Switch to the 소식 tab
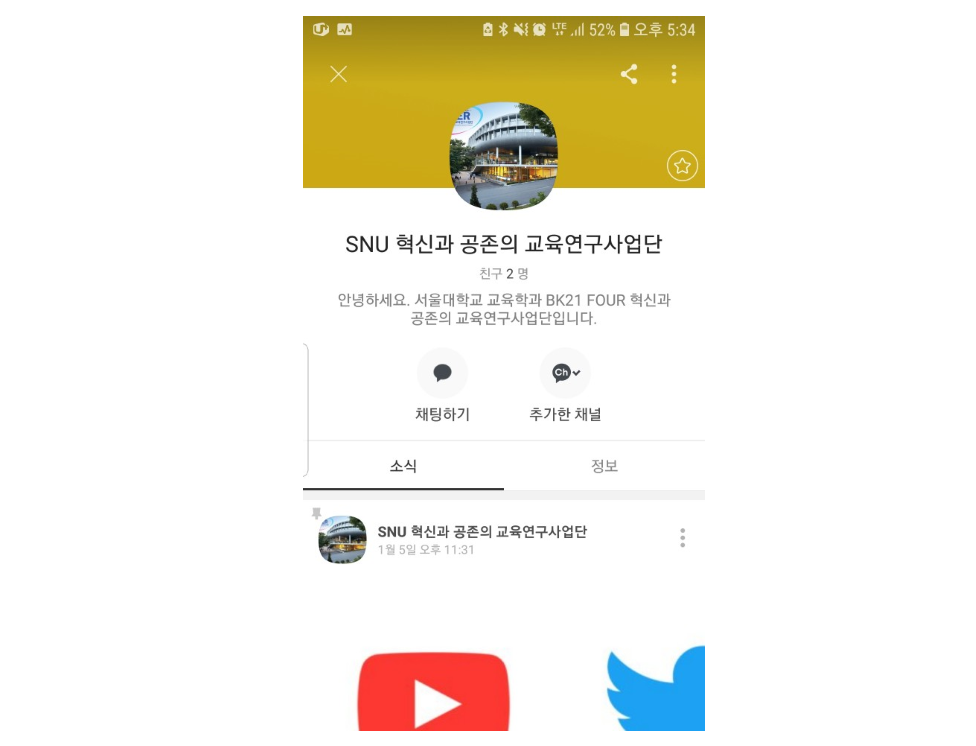 (x=403, y=466)
